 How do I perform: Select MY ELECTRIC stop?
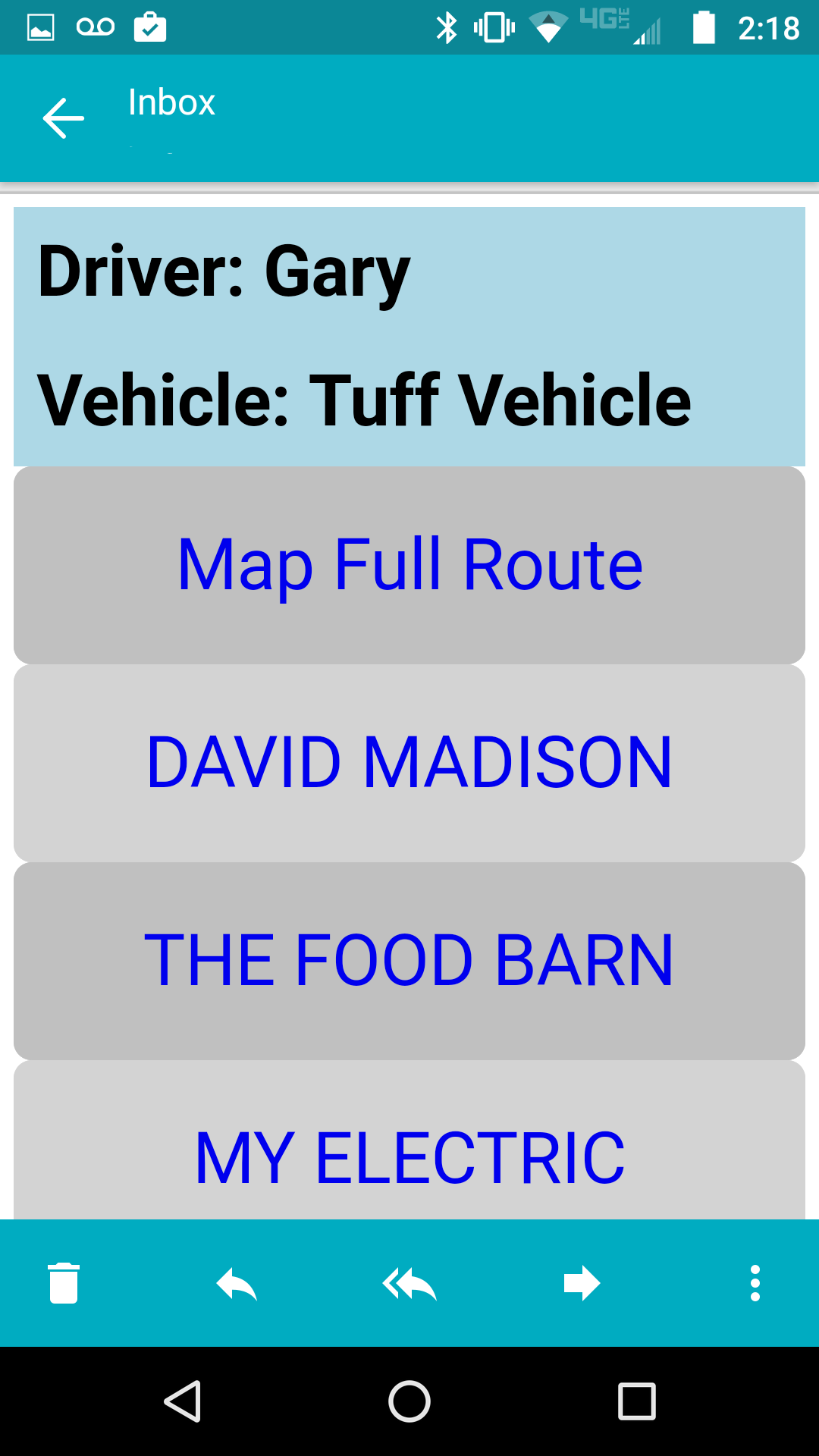[409, 1153]
